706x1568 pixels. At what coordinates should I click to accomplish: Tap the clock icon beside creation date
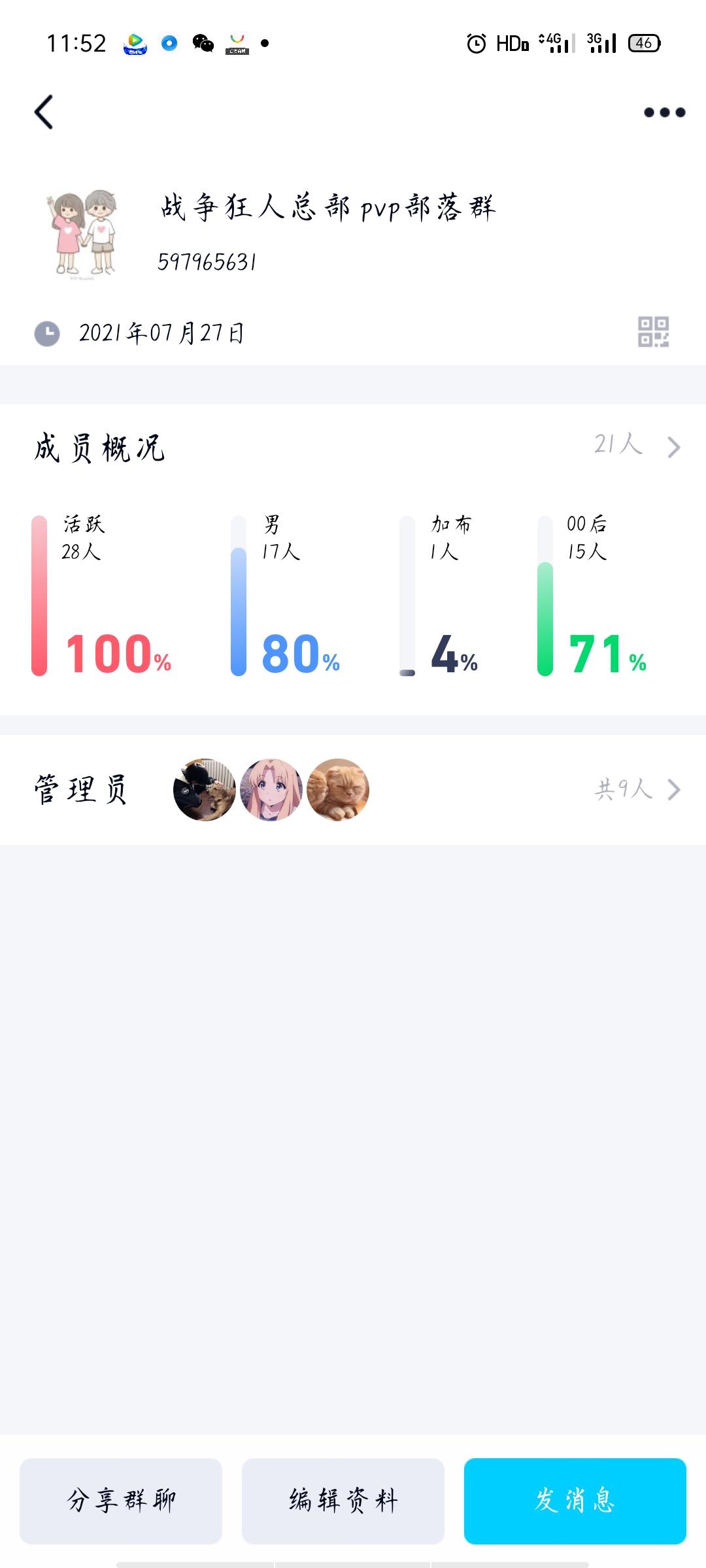46,331
